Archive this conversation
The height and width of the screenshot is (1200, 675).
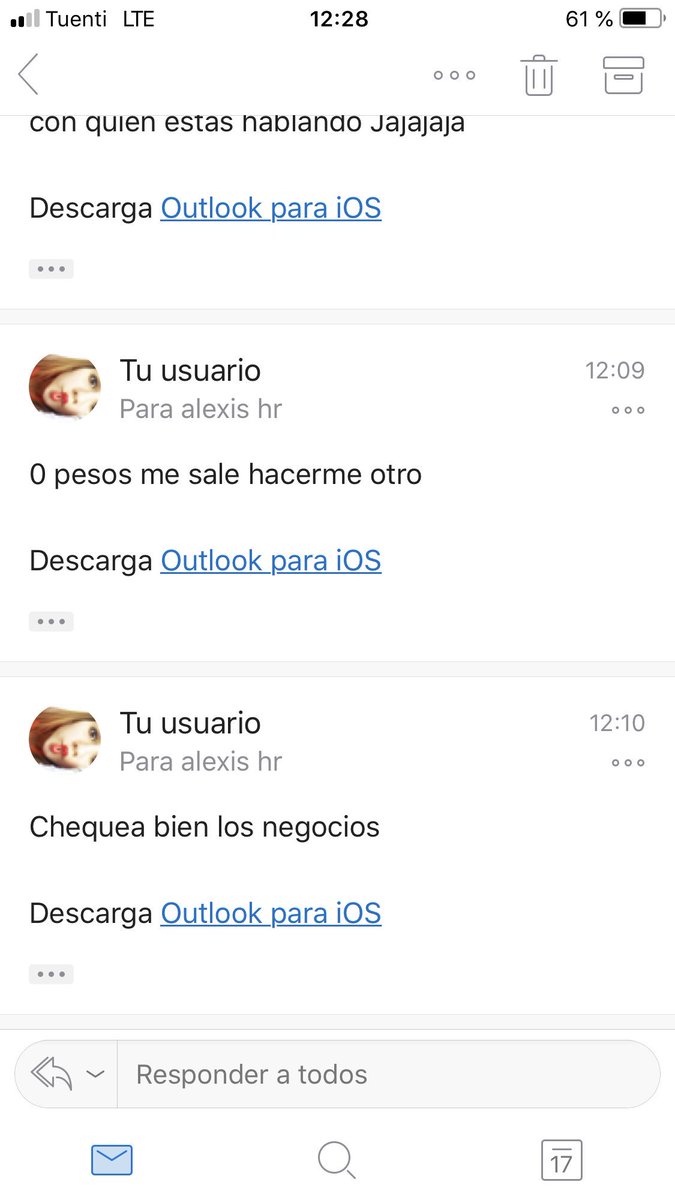pos(623,75)
